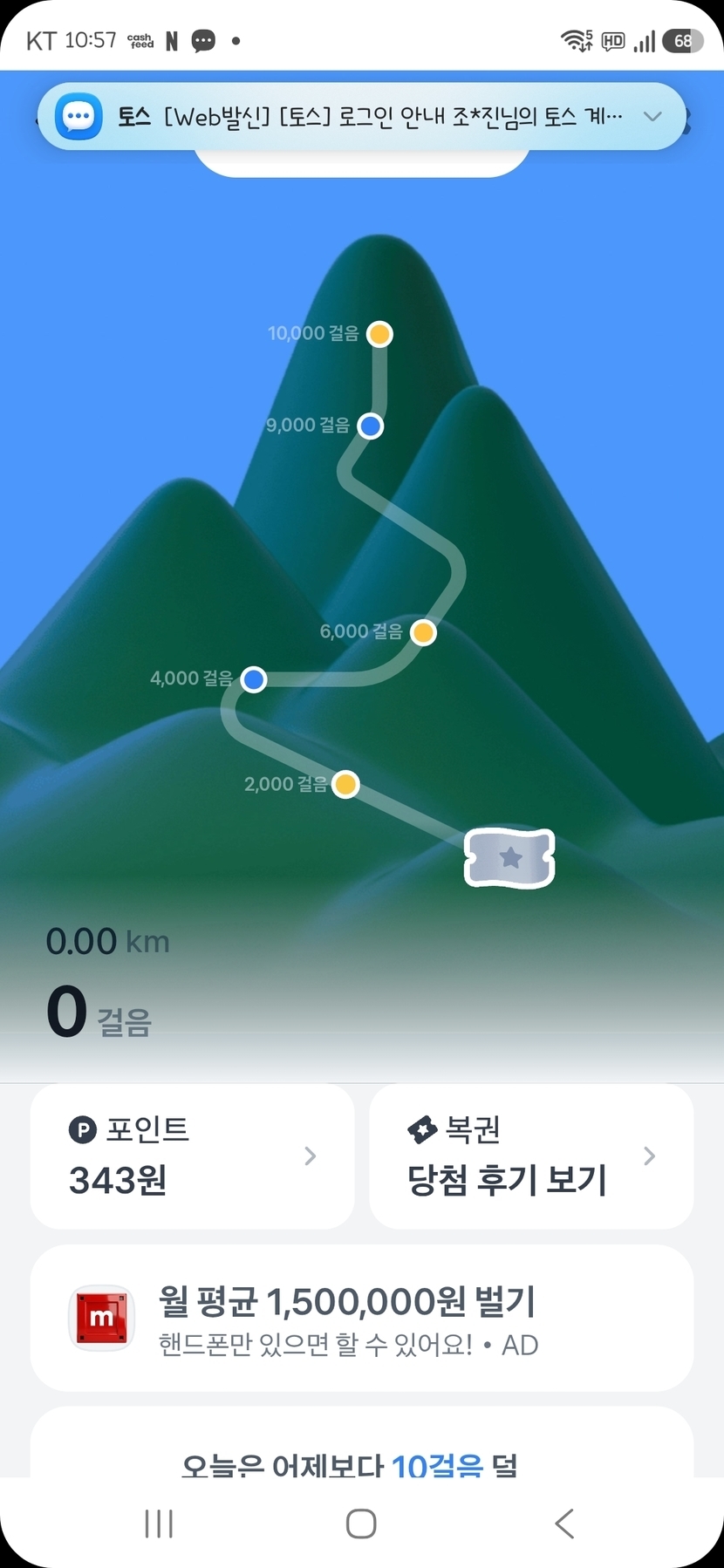The image size is (724, 1568).
Task: Tap the star lottery ticket on trail
Action: 509,858
